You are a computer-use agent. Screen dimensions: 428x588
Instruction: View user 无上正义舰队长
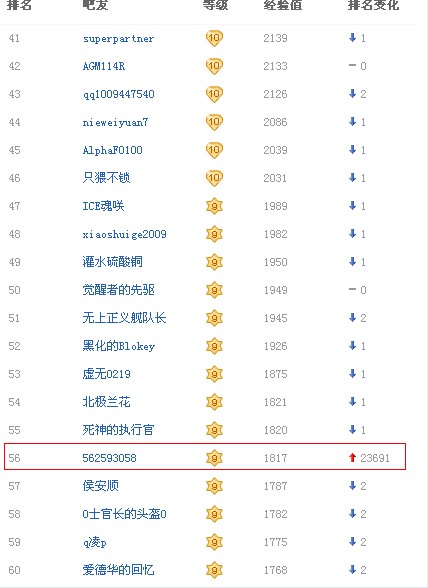point(124,318)
